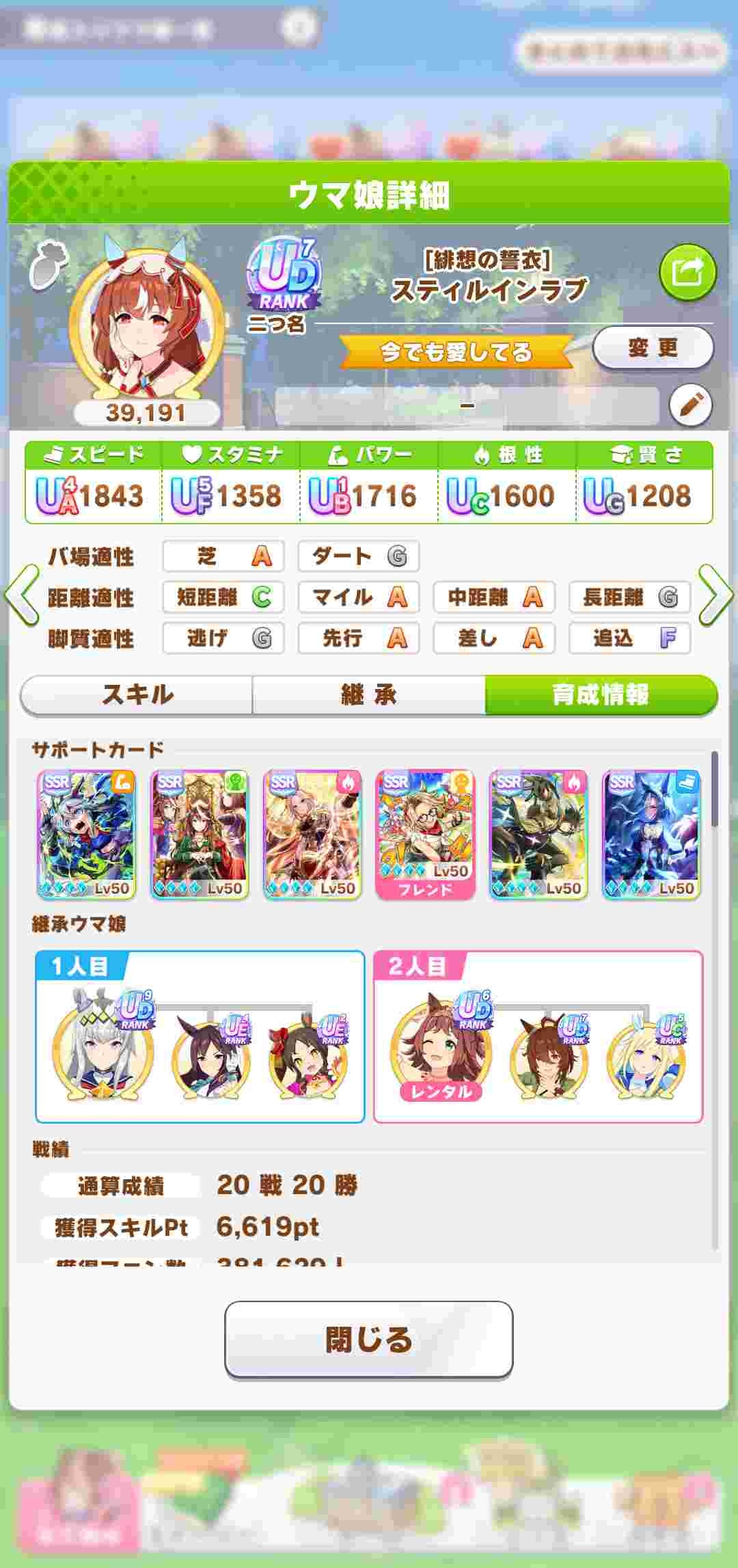Open the last SSR support card with speed icon
Viewport: 738px width, 1568px height.
click(651, 834)
